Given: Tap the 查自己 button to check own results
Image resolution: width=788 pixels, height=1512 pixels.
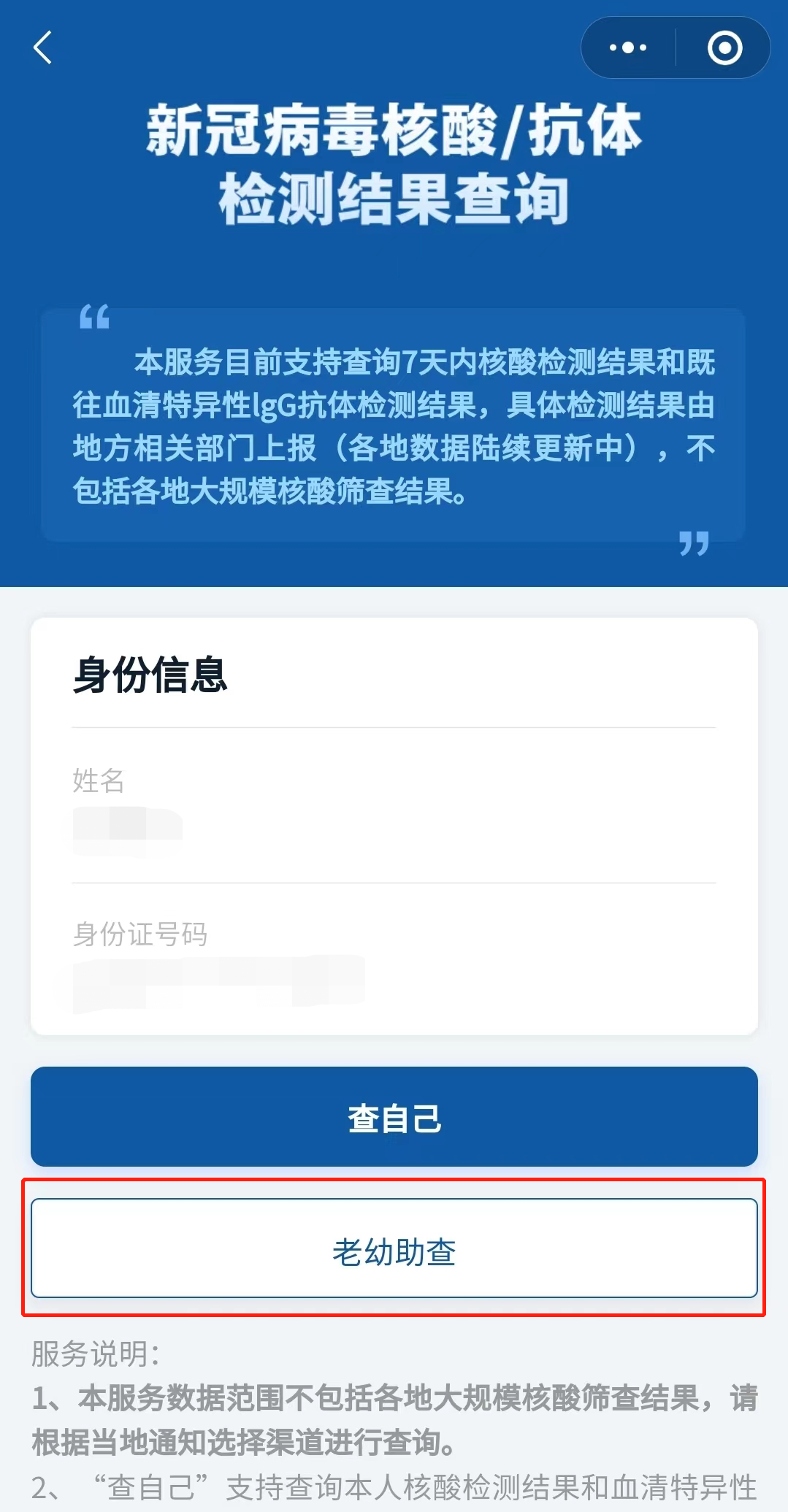Looking at the screenshot, I should pos(394,1117).
